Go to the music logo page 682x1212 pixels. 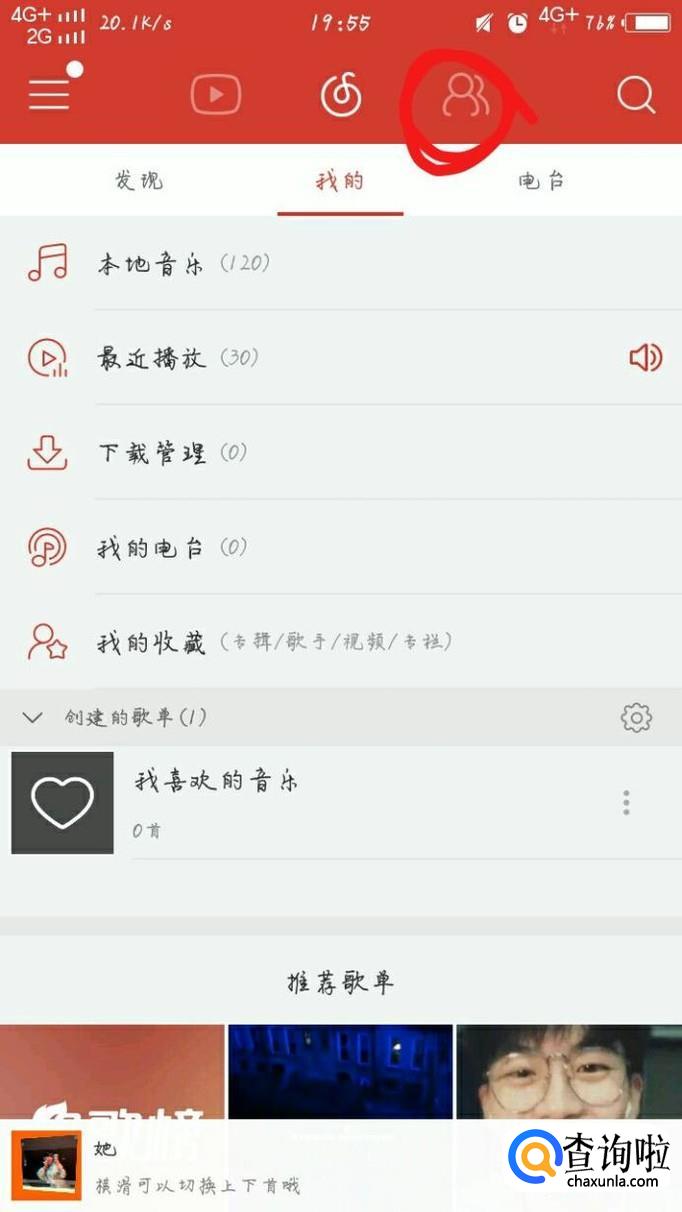(340, 96)
